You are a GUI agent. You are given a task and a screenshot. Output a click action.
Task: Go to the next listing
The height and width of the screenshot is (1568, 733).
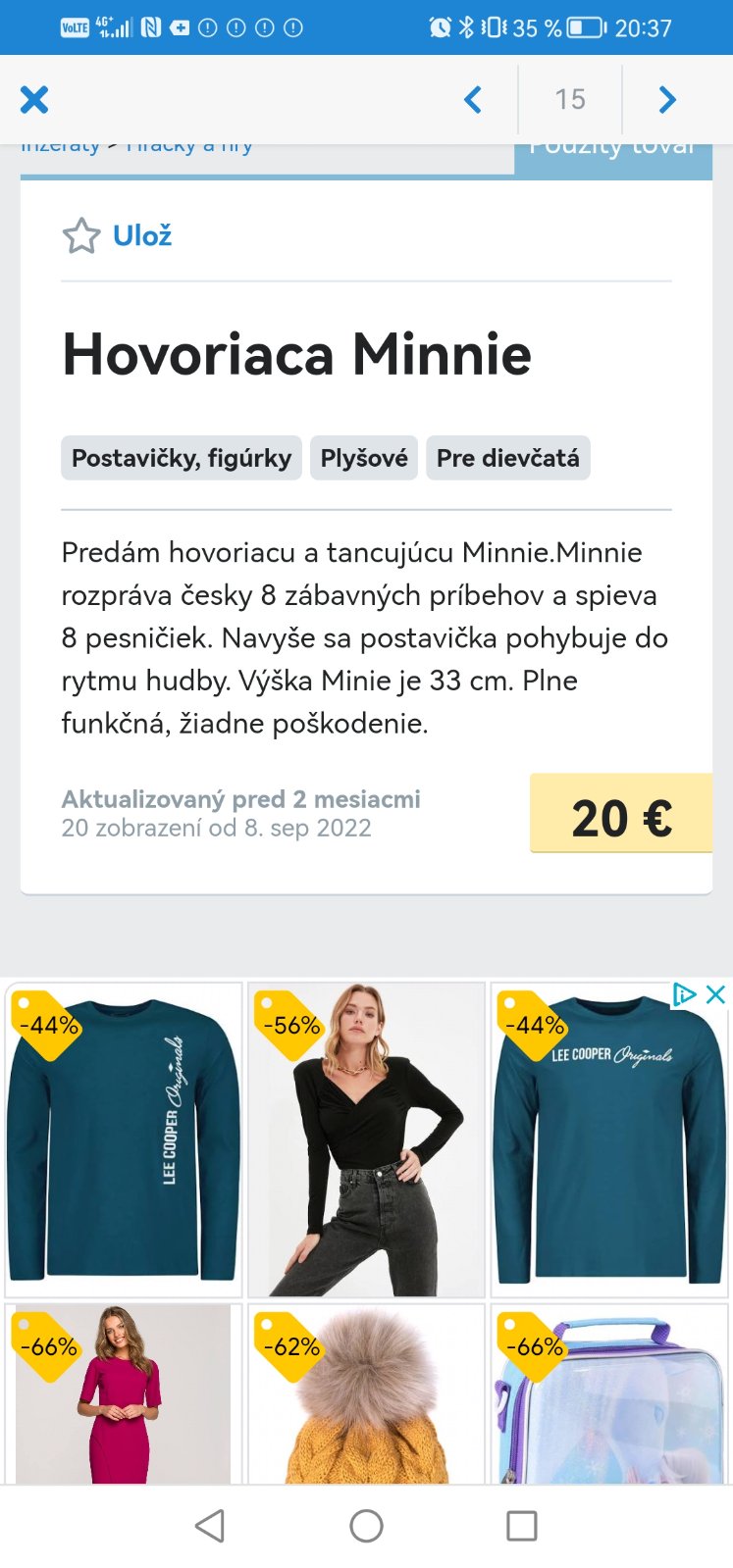point(667,99)
